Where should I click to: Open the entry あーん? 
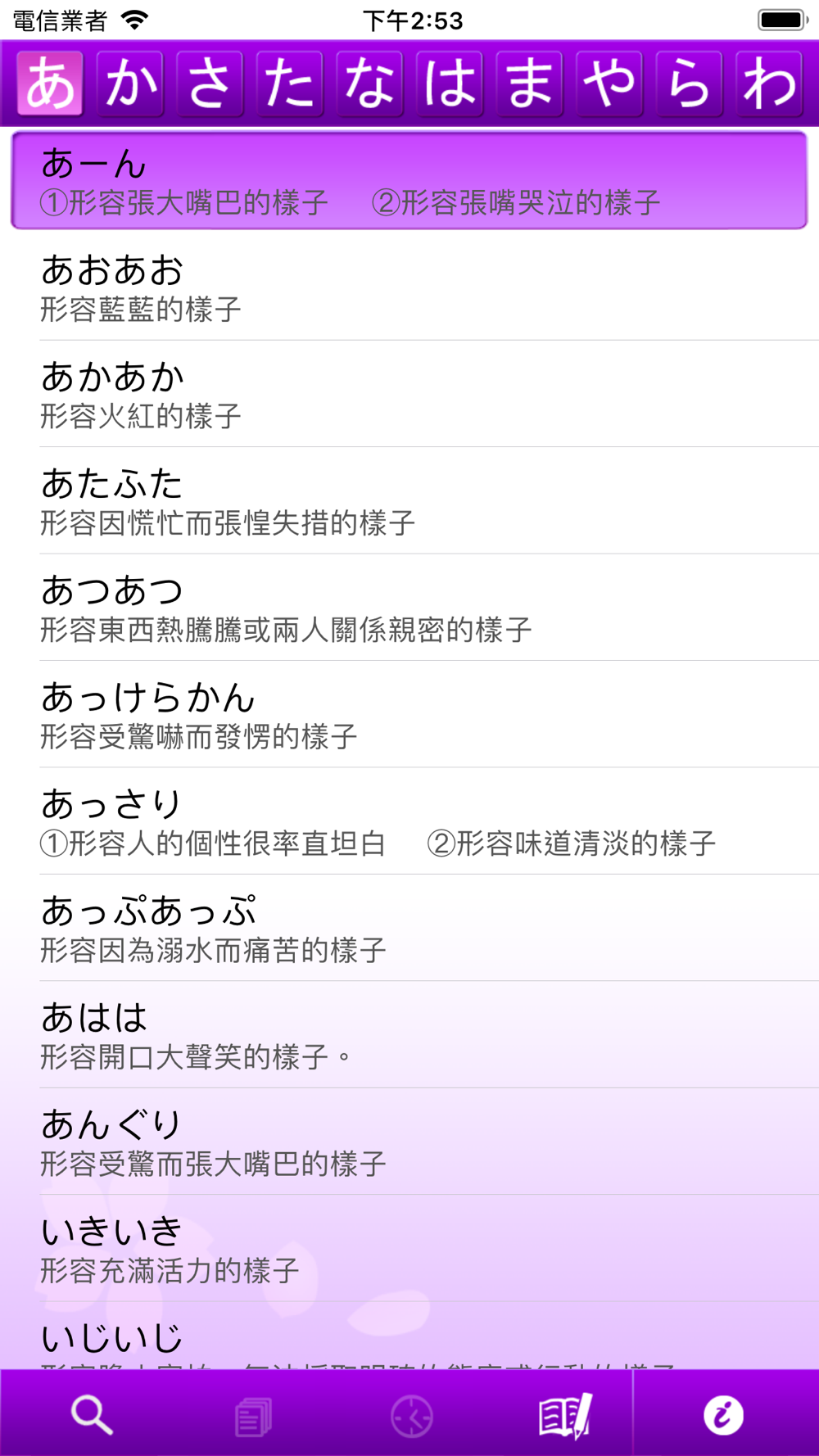click(x=409, y=181)
